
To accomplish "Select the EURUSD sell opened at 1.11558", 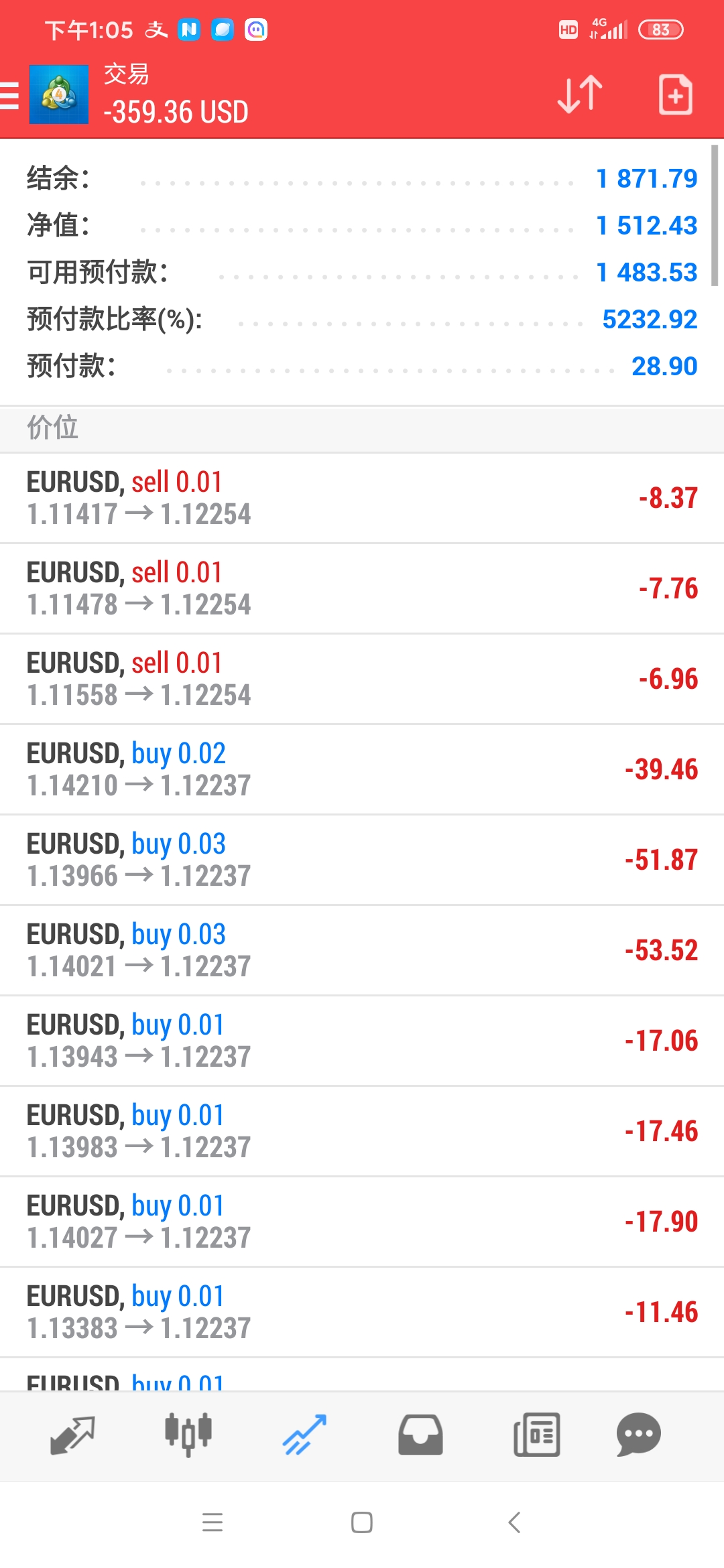I will tap(362, 679).
